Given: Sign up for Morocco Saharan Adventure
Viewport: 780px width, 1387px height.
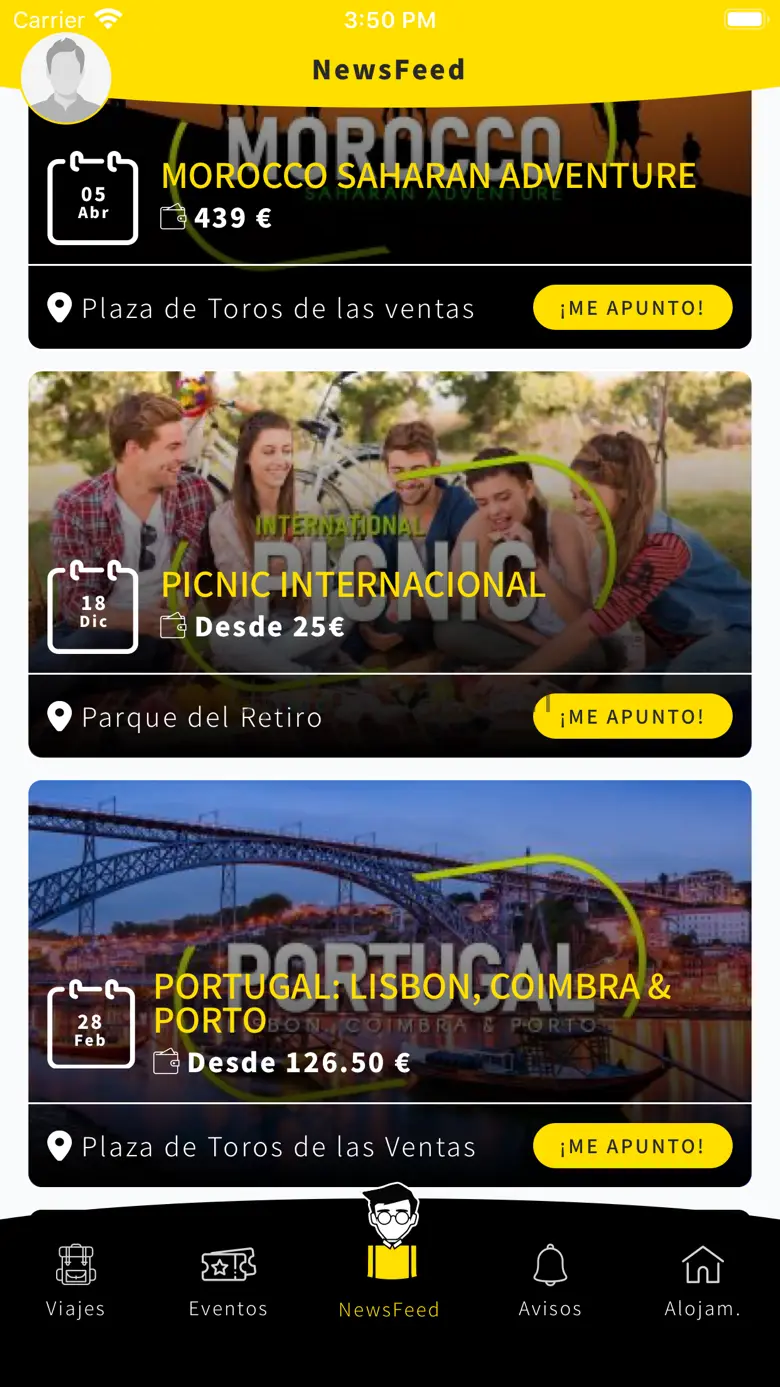Looking at the screenshot, I should coord(632,308).
